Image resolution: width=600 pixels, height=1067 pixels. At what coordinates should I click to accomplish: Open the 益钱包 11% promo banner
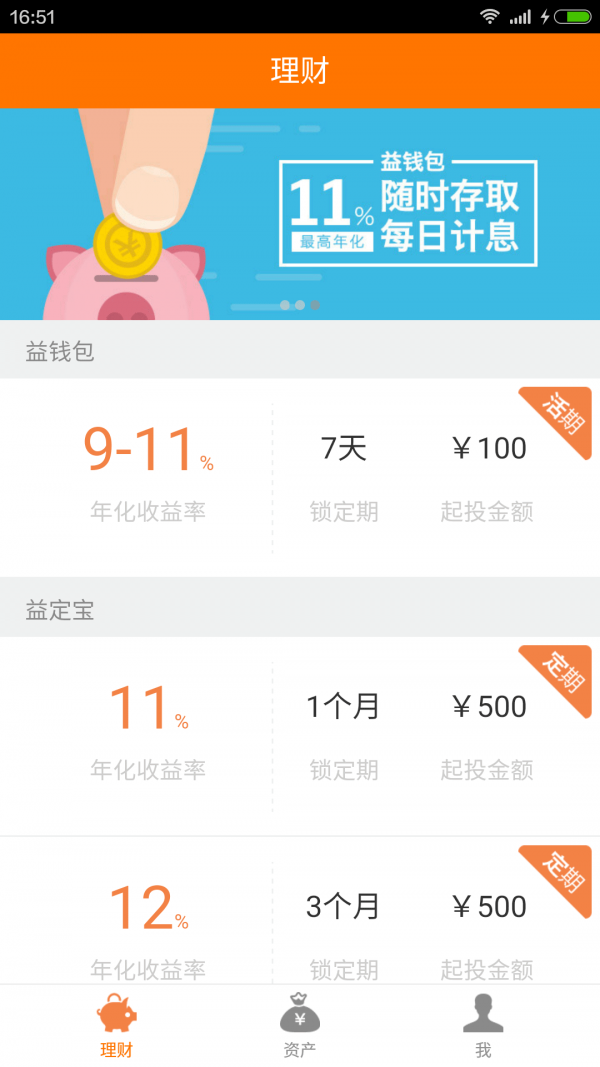coord(300,214)
